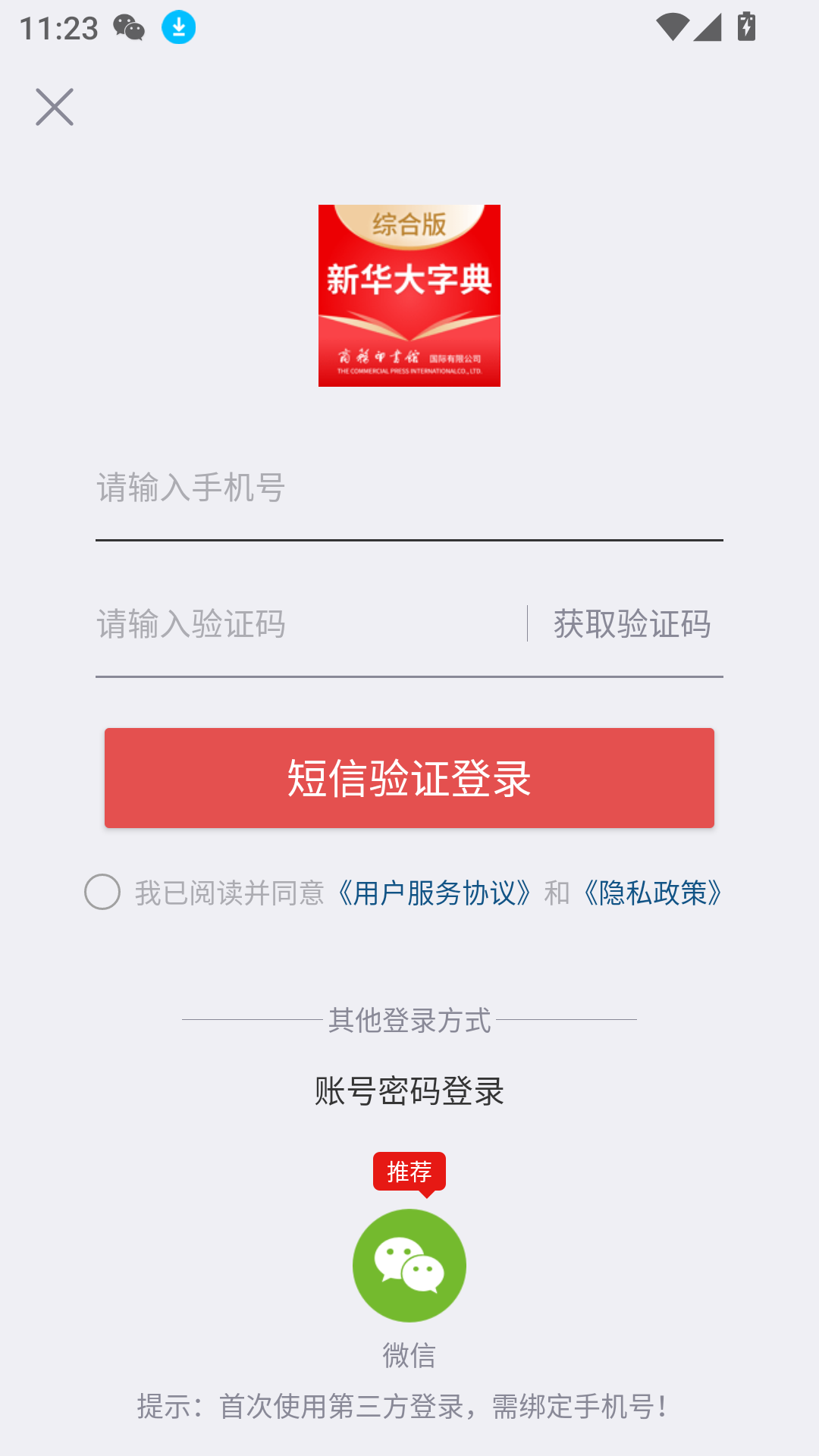This screenshot has width=819, height=1456.
Task: Focus the phone number input field
Action: (408, 488)
